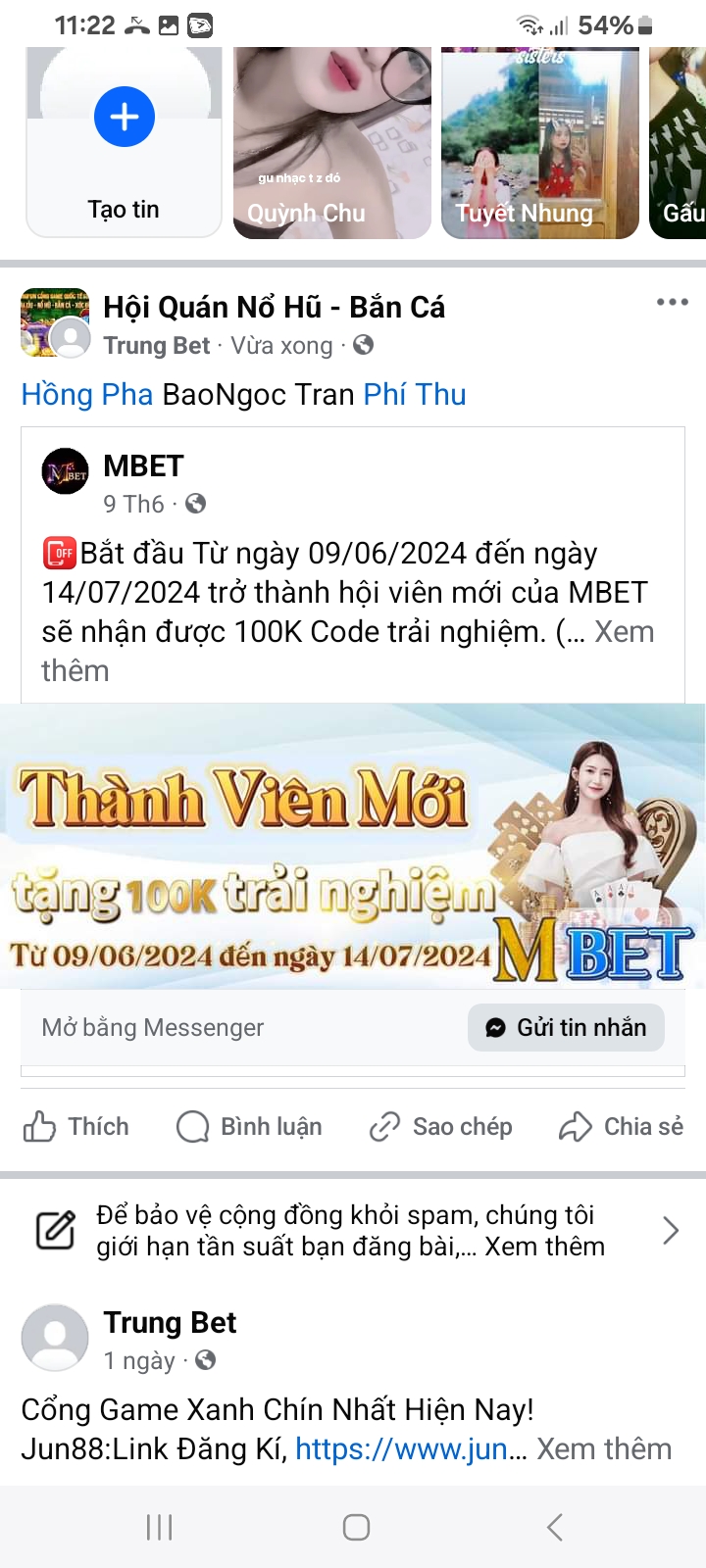Open Bình luận to comment
This screenshot has width=706, height=1568.
click(249, 1126)
